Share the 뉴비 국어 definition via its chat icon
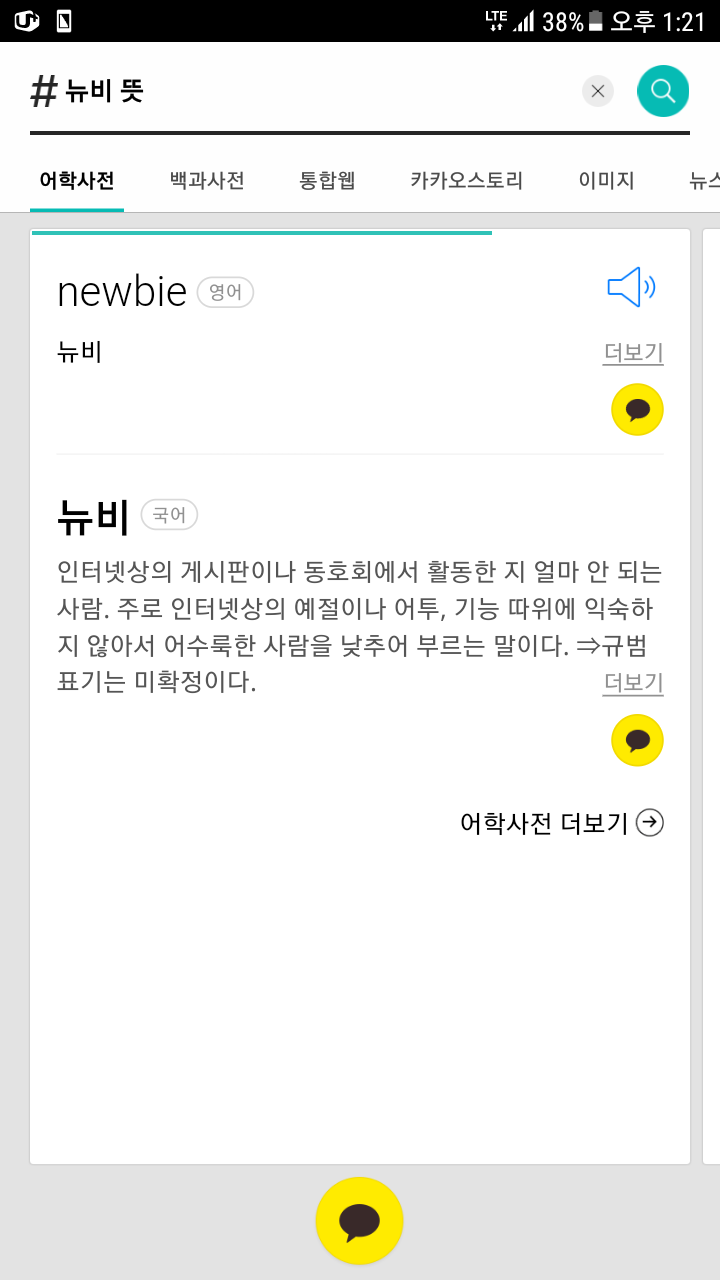This screenshot has height=1280, width=720. tap(637, 740)
